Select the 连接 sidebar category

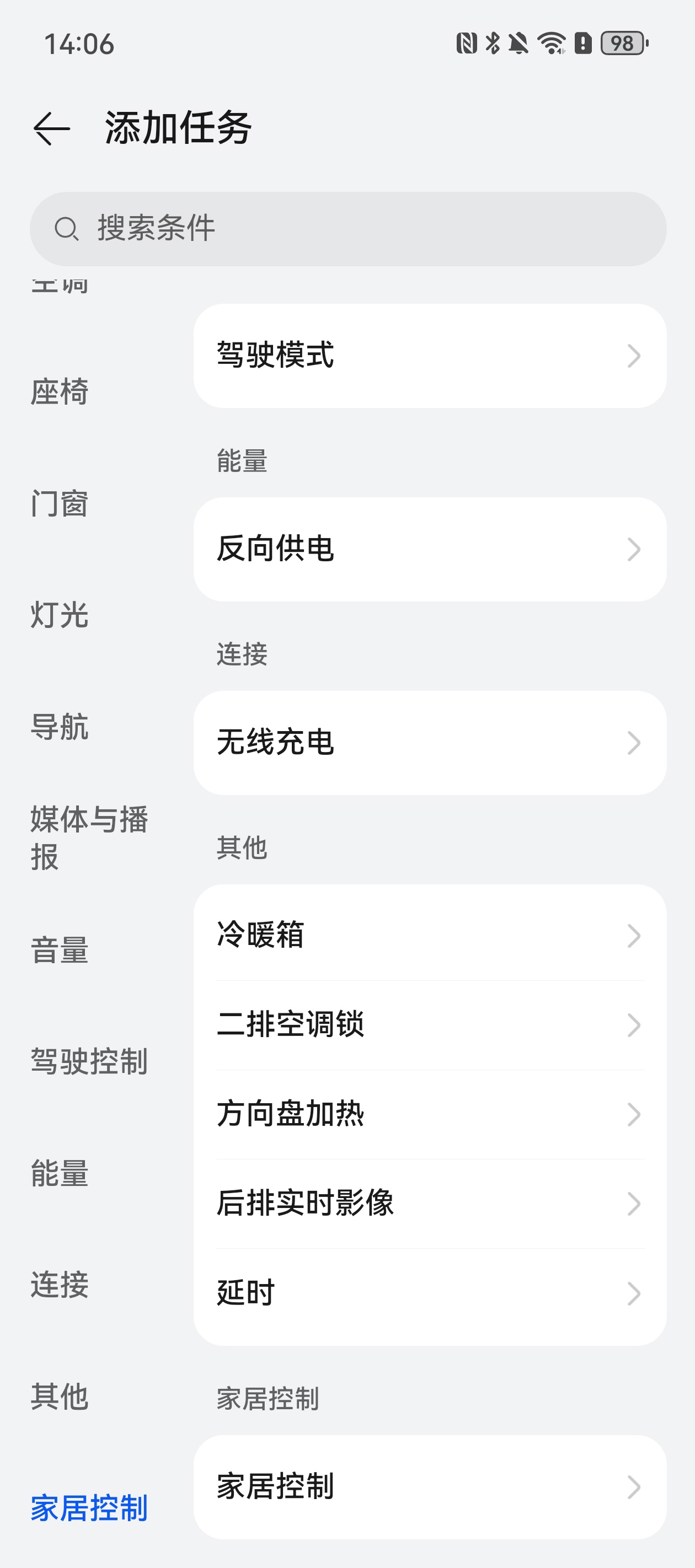(x=60, y=1285)
